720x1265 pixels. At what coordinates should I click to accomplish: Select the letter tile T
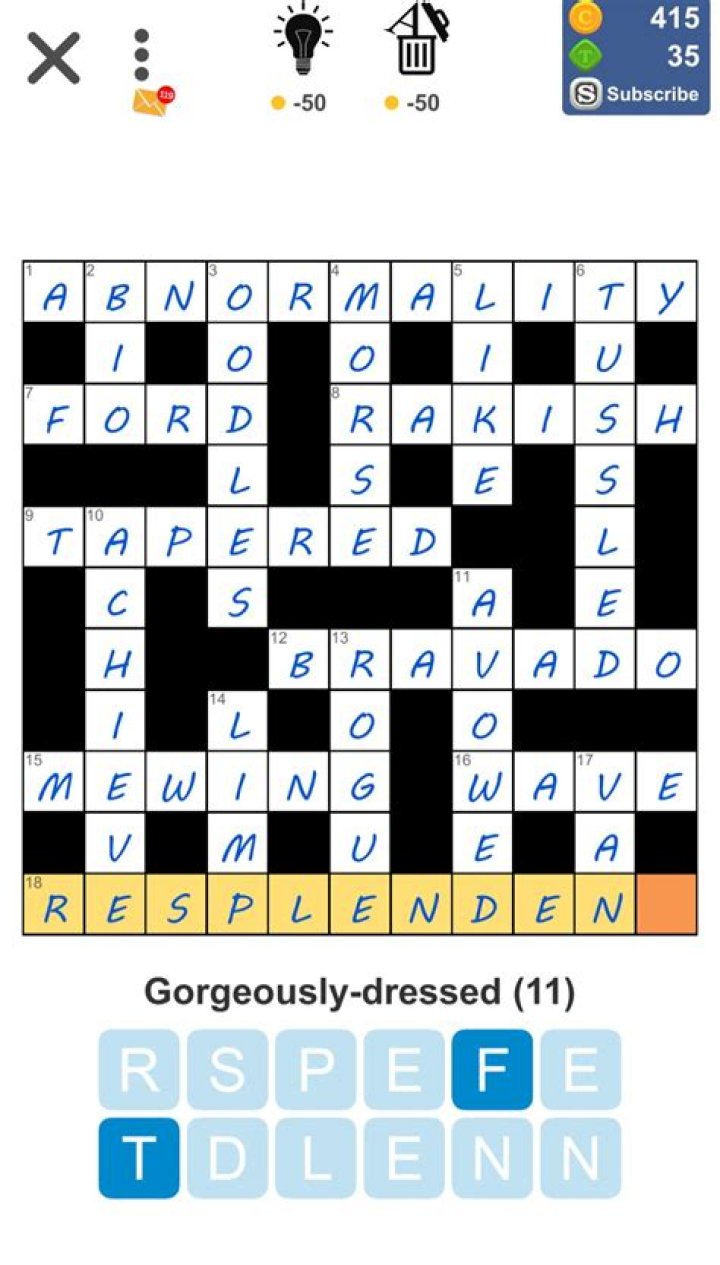[x=138, y=1157]
